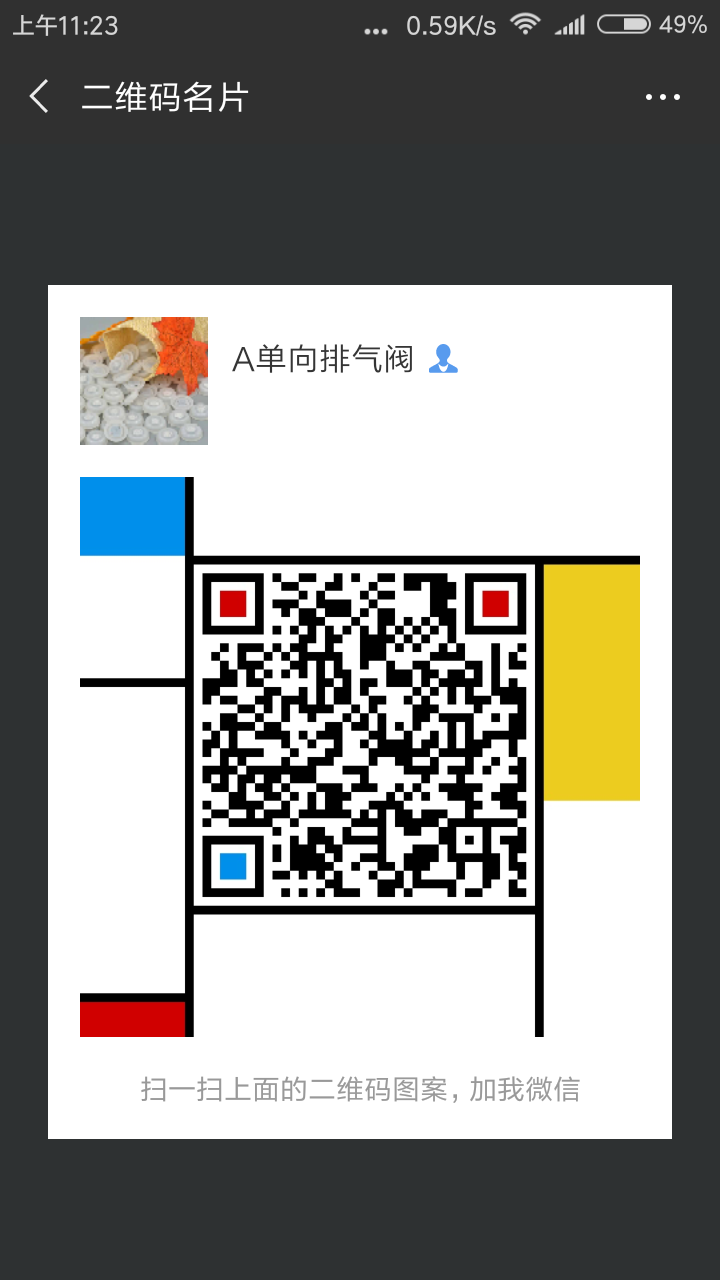Open the three-dot overflow menu
Image resolution: width=720 pixels, height=1280 pixels.
(662, 97)
